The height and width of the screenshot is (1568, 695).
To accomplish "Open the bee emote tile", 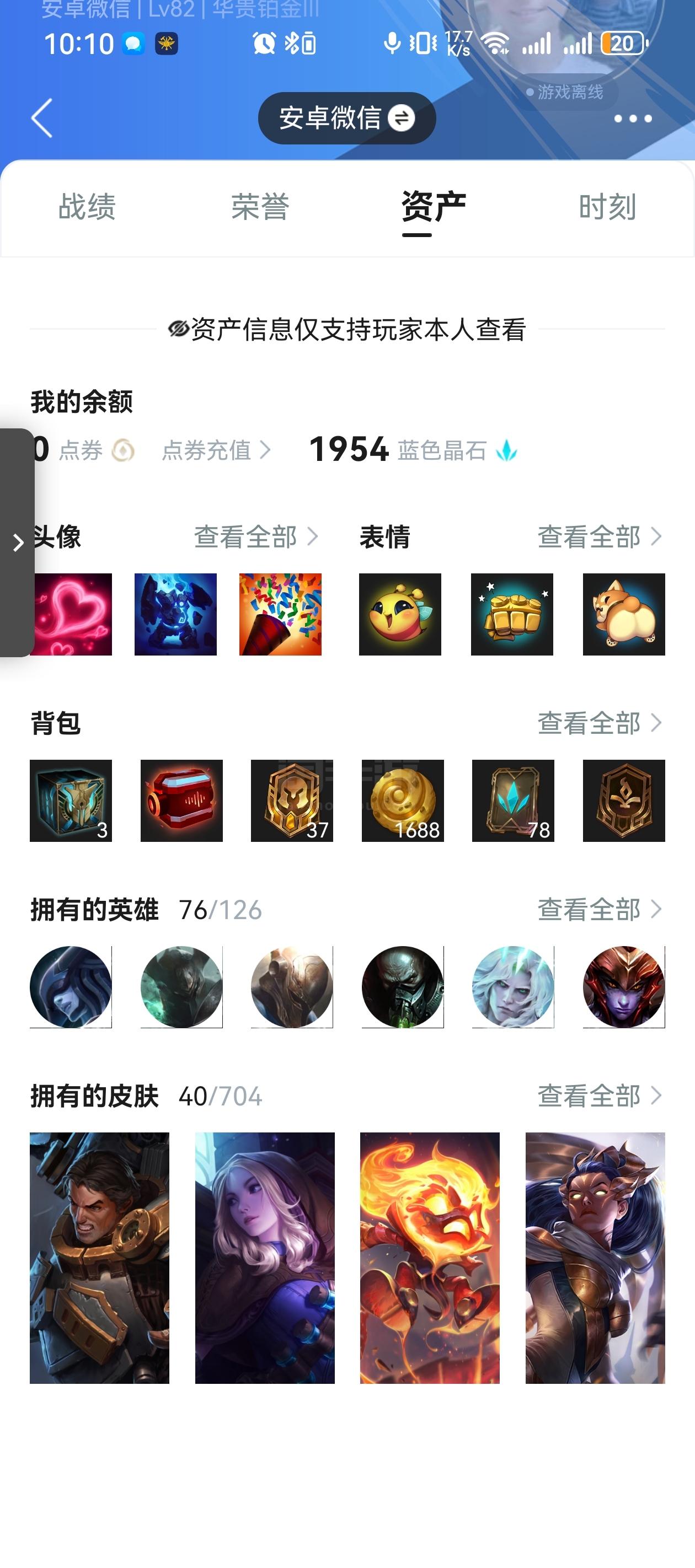I will point(399,614).
